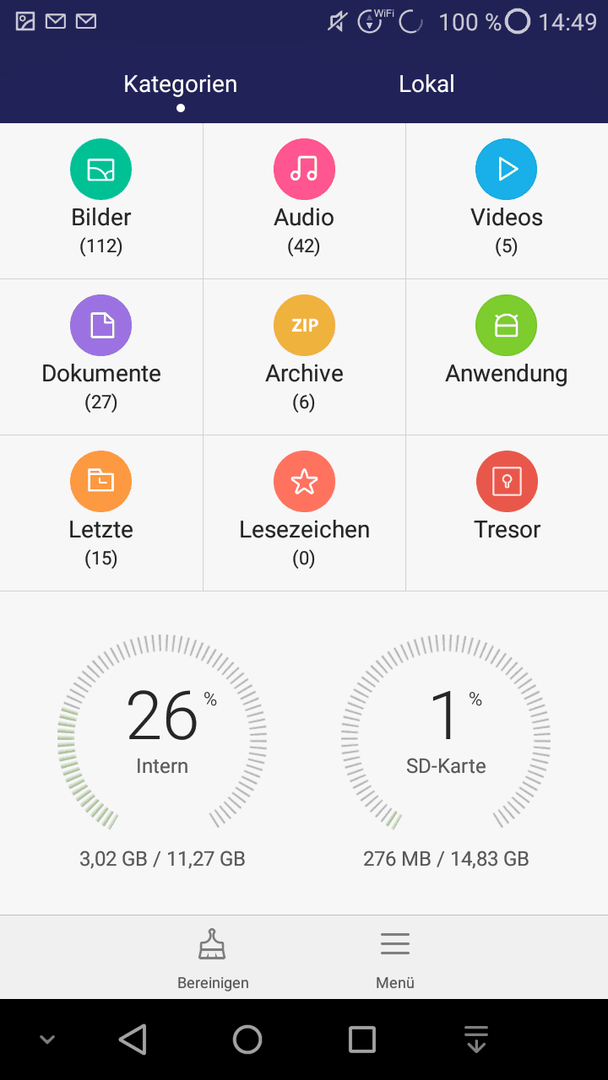Screen dimensions: 608x1080
Task: Select the Kategorien tab
Action: (x=180, y=84)
